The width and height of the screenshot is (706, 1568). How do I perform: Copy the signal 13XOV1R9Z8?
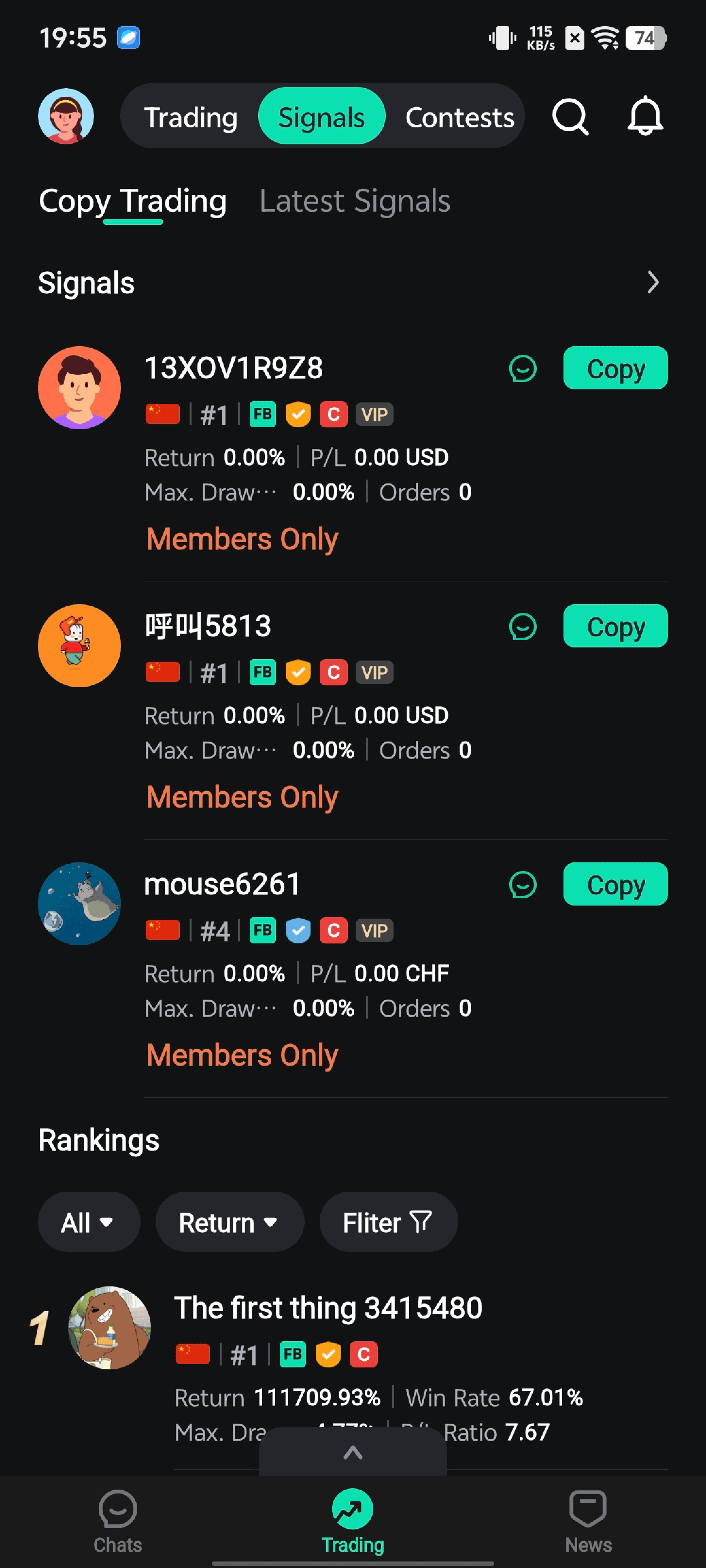[615, 368]
